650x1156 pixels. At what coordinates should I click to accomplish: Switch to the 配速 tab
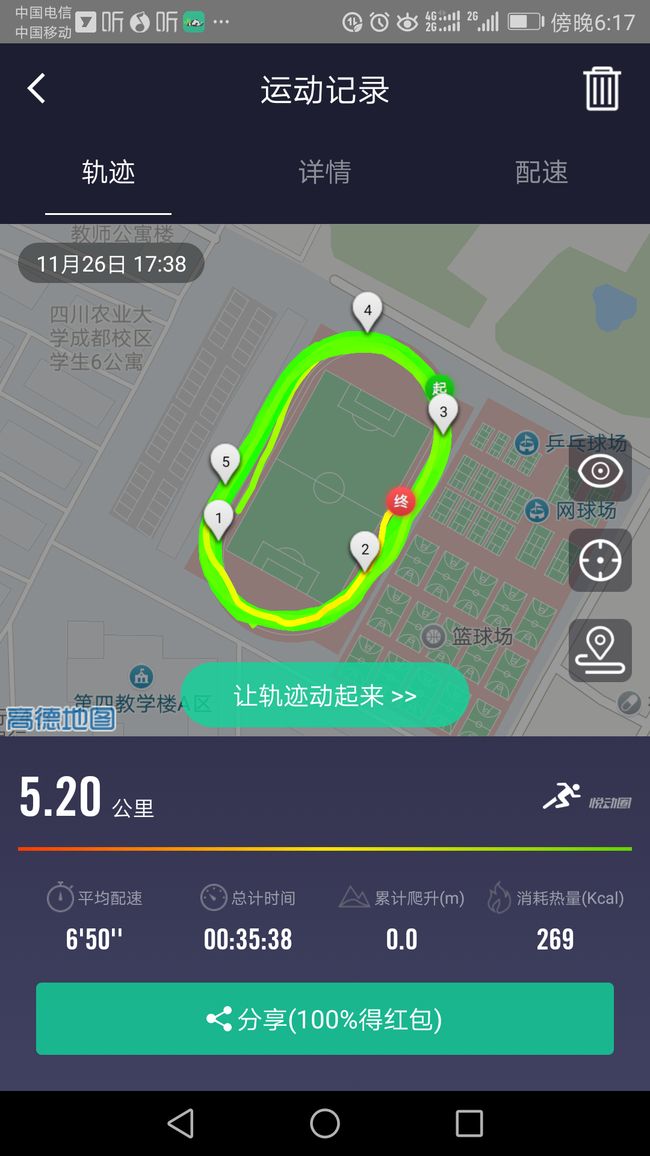[x=542, y=172]
